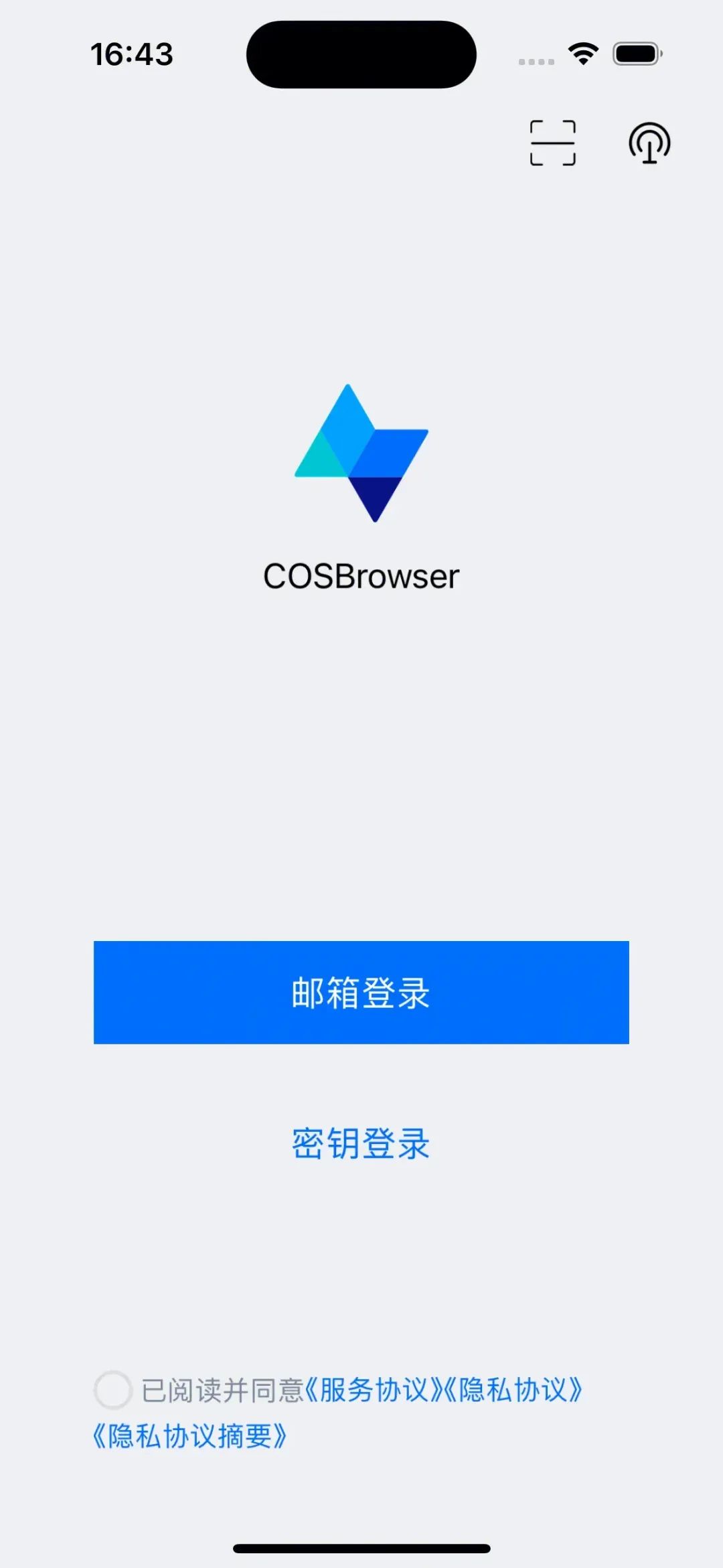Open the 《服务协议》 link
Viewport: 723px width, 1568px height.
[x=372, y=1390]
